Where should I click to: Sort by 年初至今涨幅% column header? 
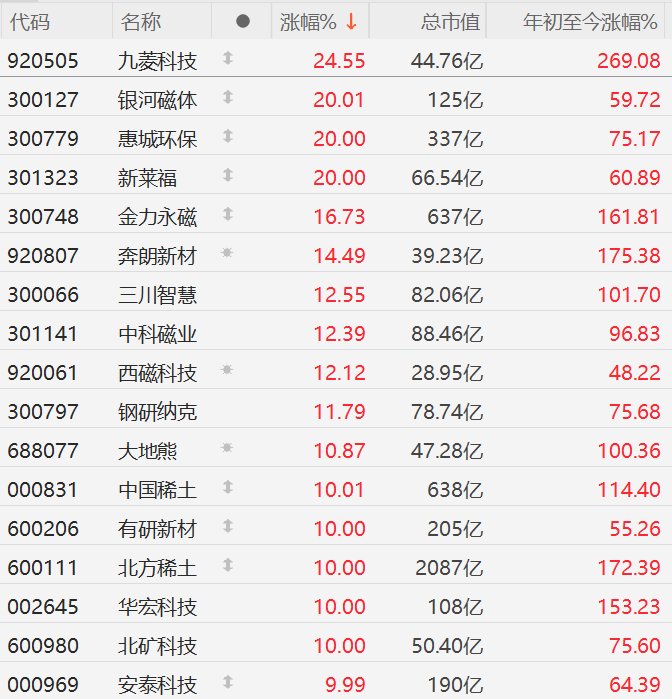coord(591,21)
